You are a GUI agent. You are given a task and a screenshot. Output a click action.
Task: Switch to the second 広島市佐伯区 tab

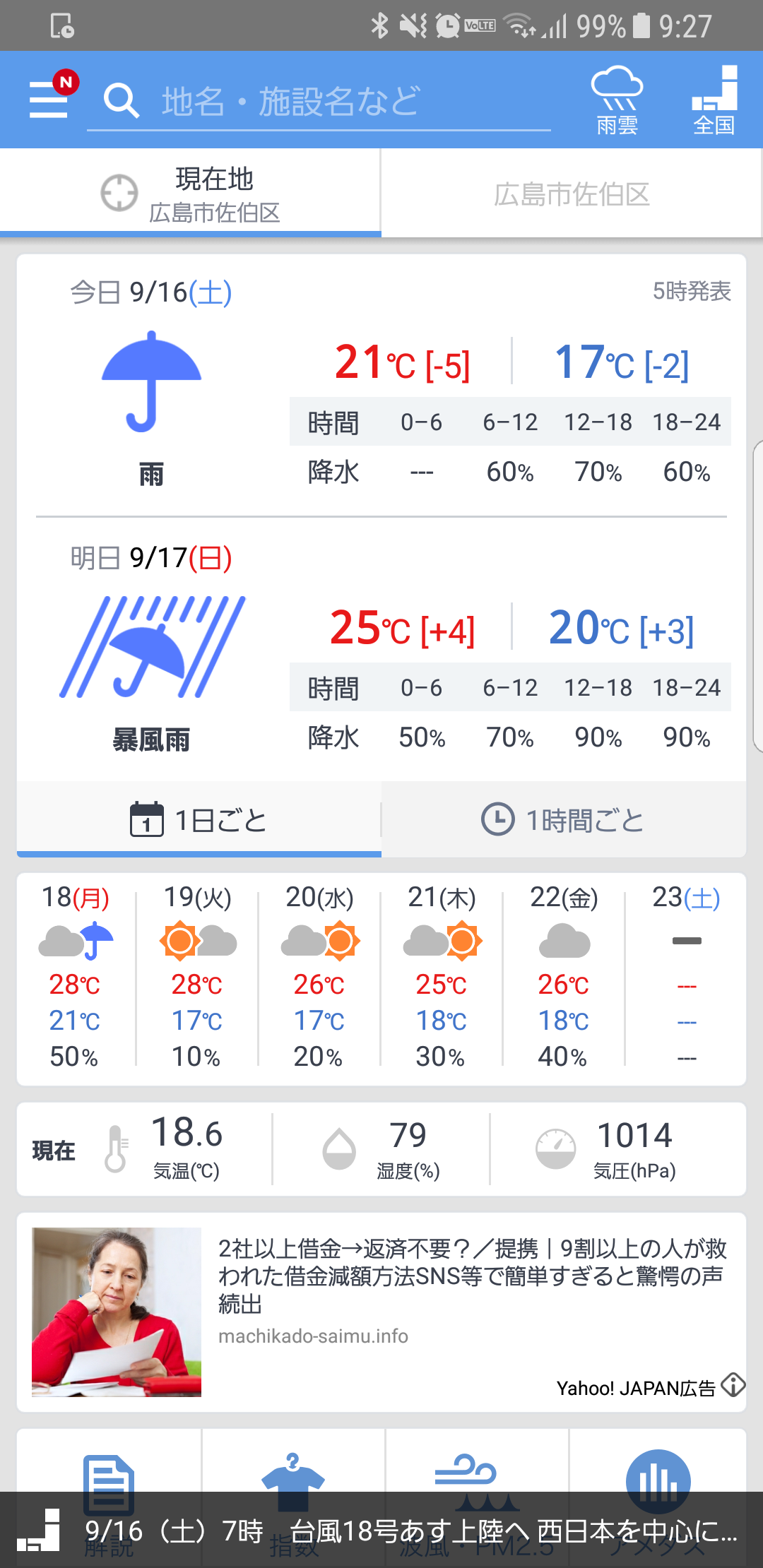(571, 194)
